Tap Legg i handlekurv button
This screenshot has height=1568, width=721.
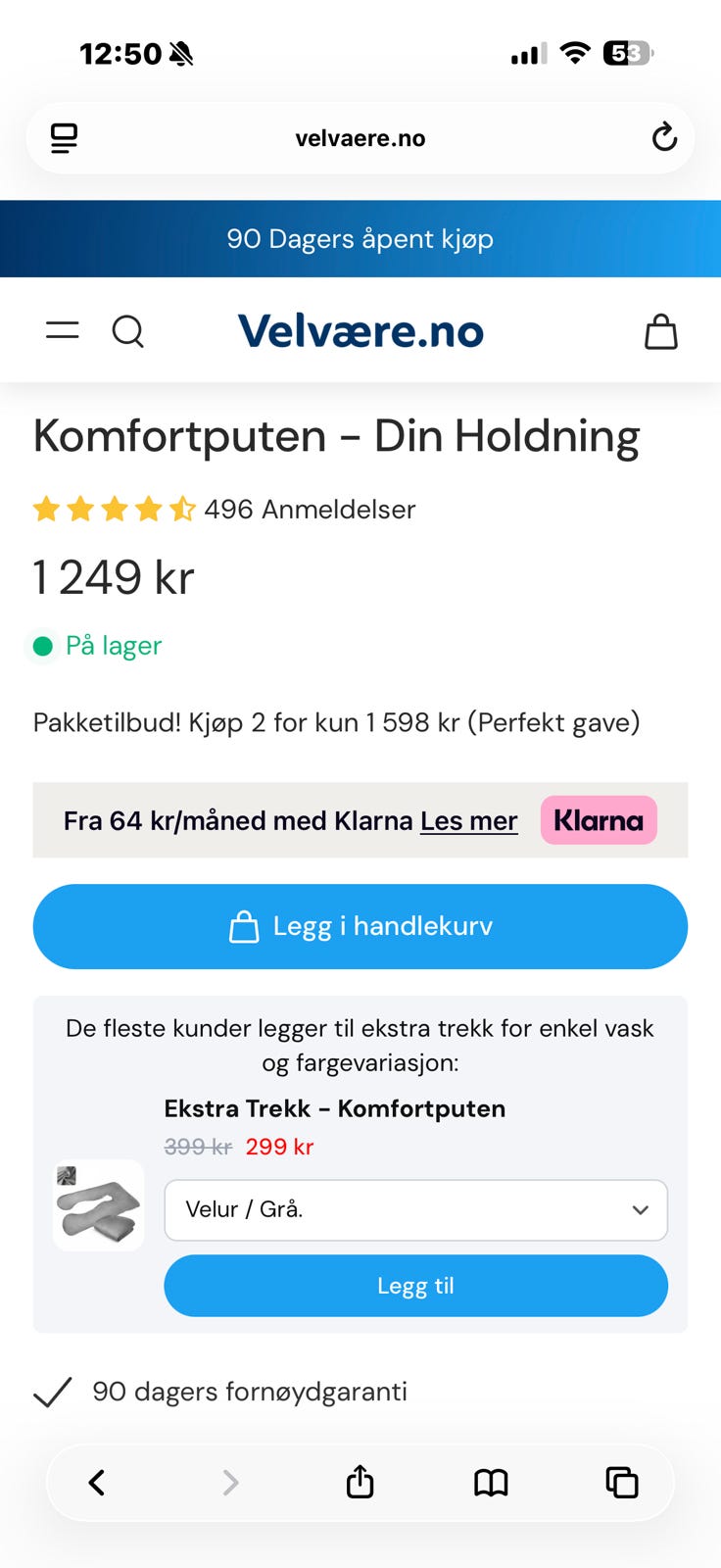360,926
